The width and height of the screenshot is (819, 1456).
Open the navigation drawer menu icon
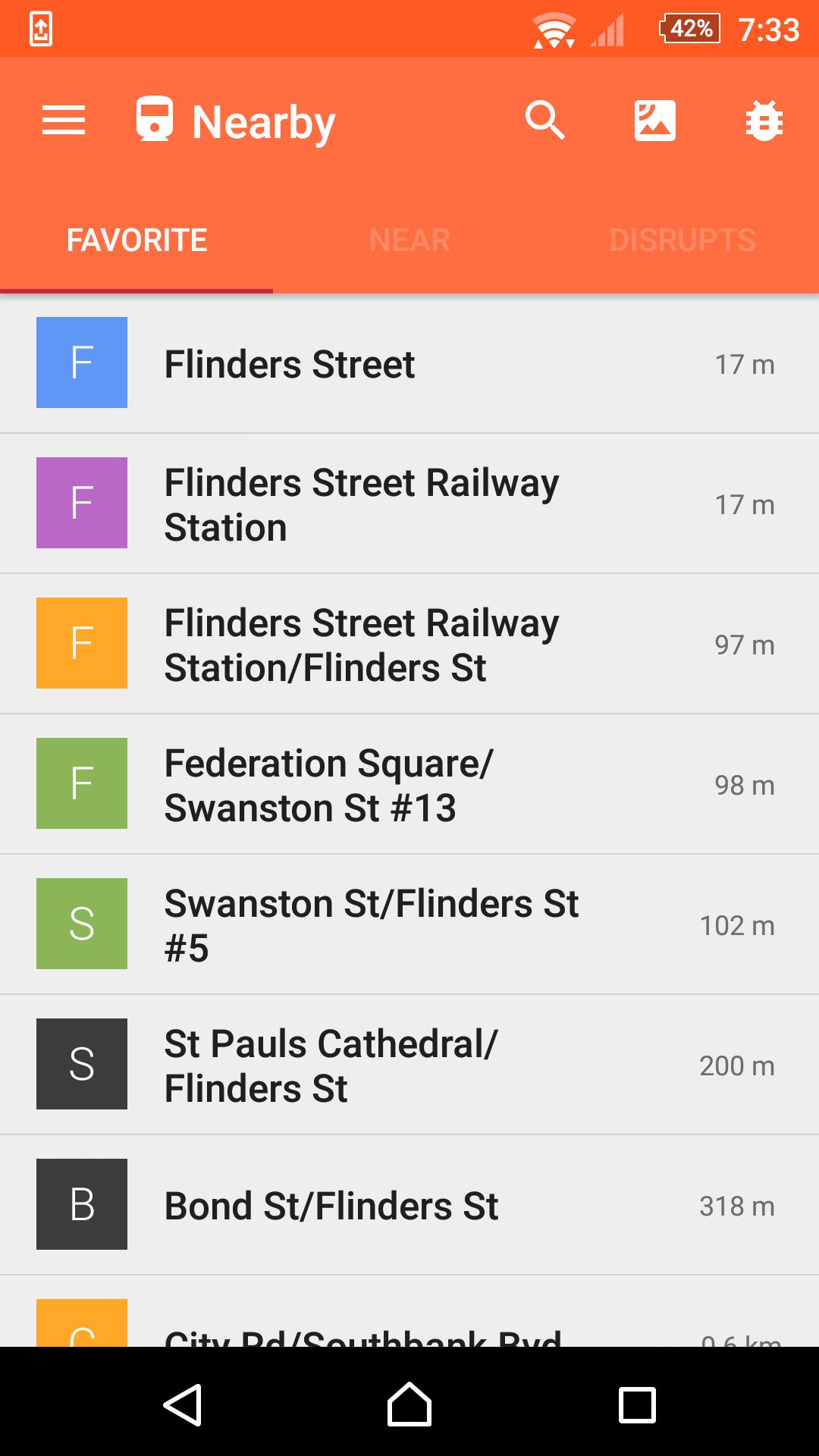[63, 119]
